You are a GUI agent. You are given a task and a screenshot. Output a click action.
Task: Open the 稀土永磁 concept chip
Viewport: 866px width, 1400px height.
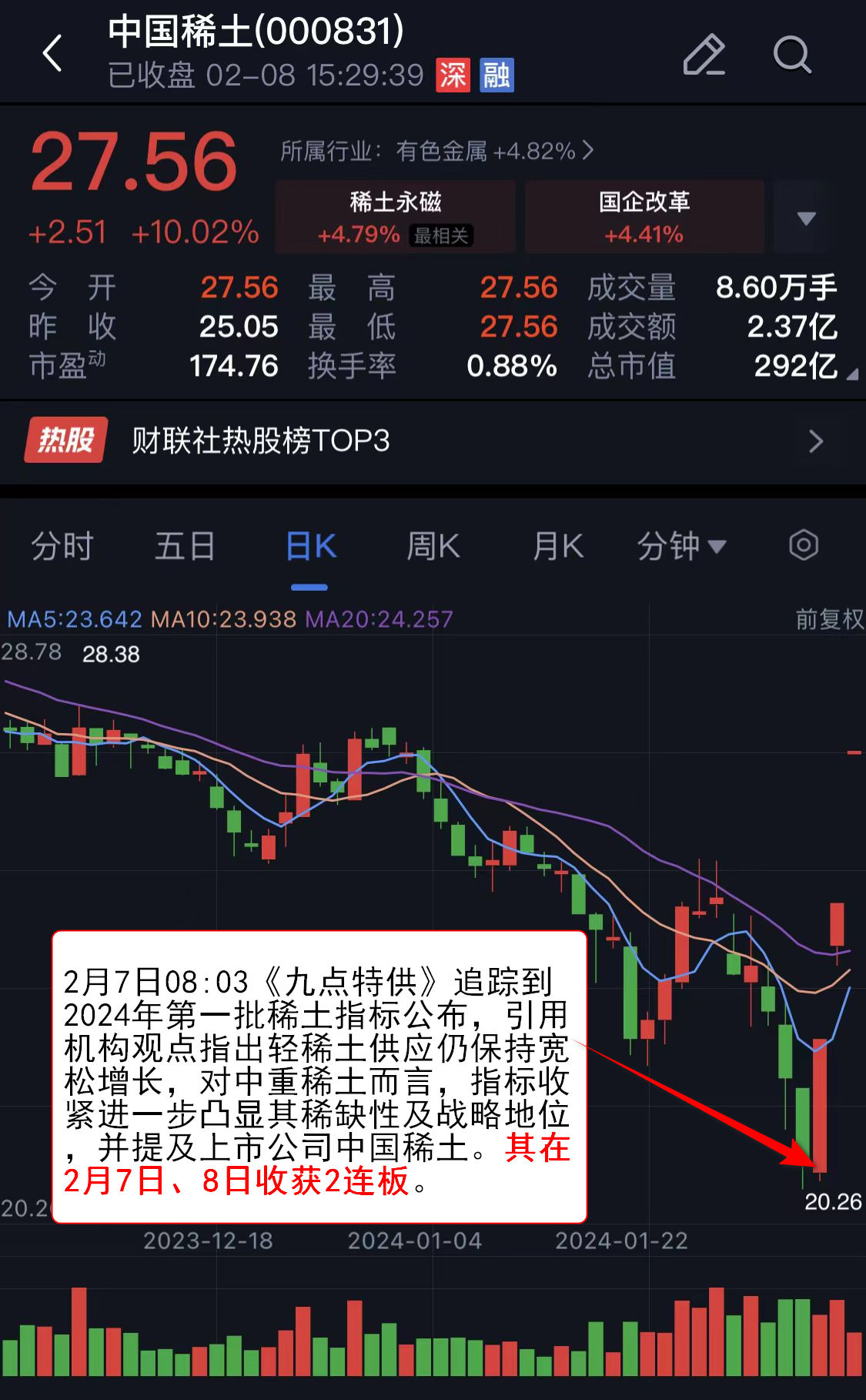coord(396,216)
